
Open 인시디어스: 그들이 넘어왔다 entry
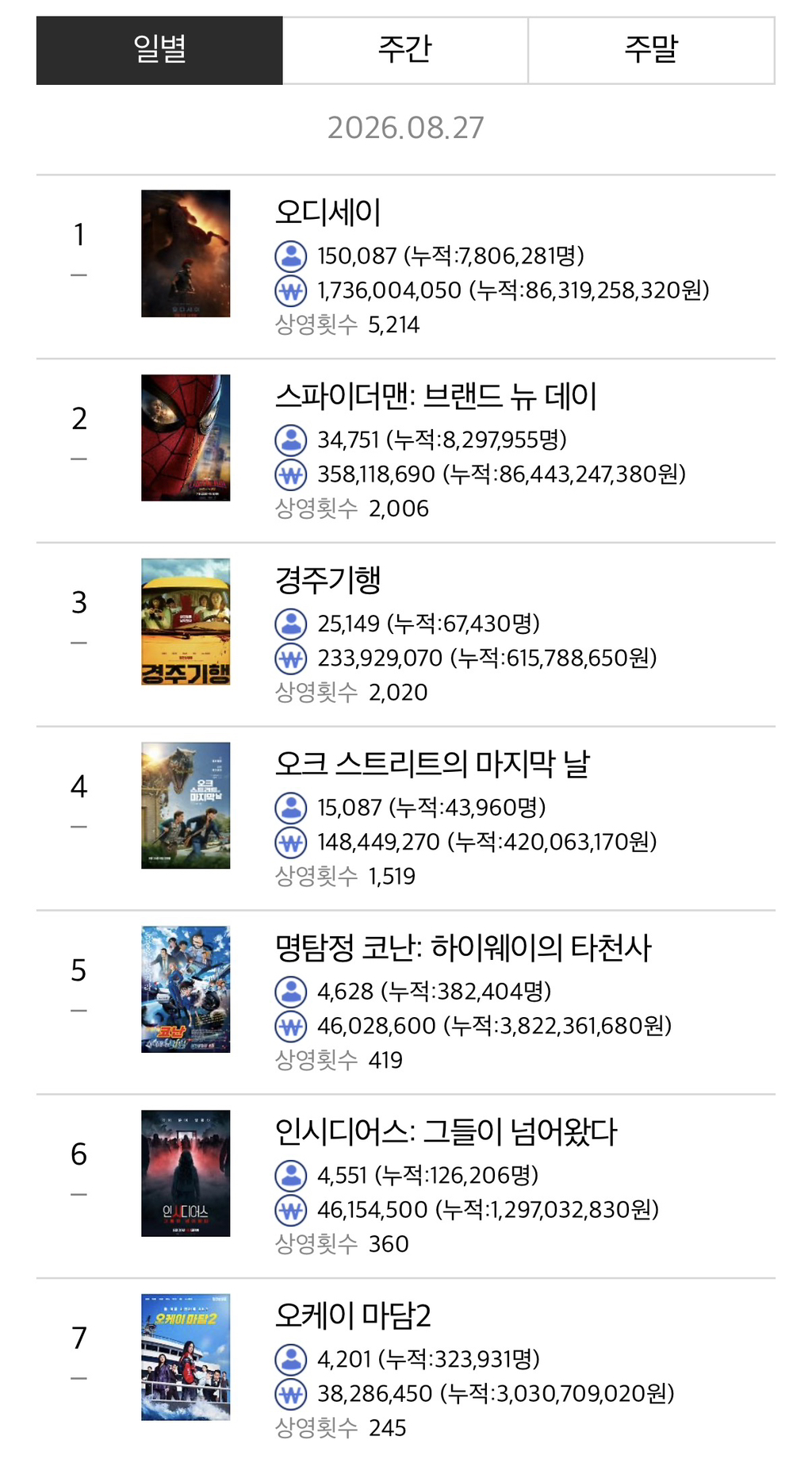446,1132
